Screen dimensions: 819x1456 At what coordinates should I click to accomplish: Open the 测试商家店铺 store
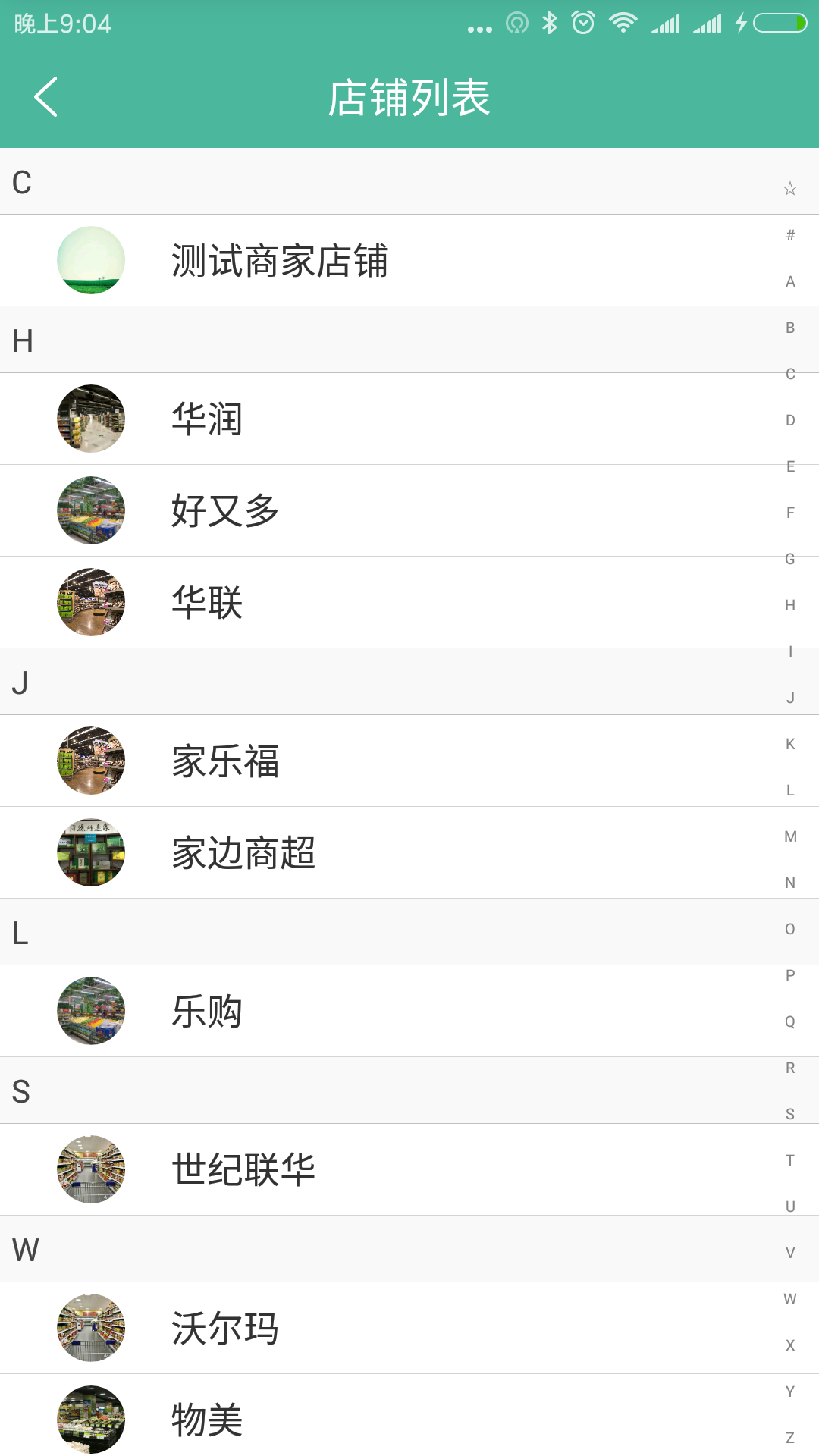pyautogui.click(x=279, y=261)
